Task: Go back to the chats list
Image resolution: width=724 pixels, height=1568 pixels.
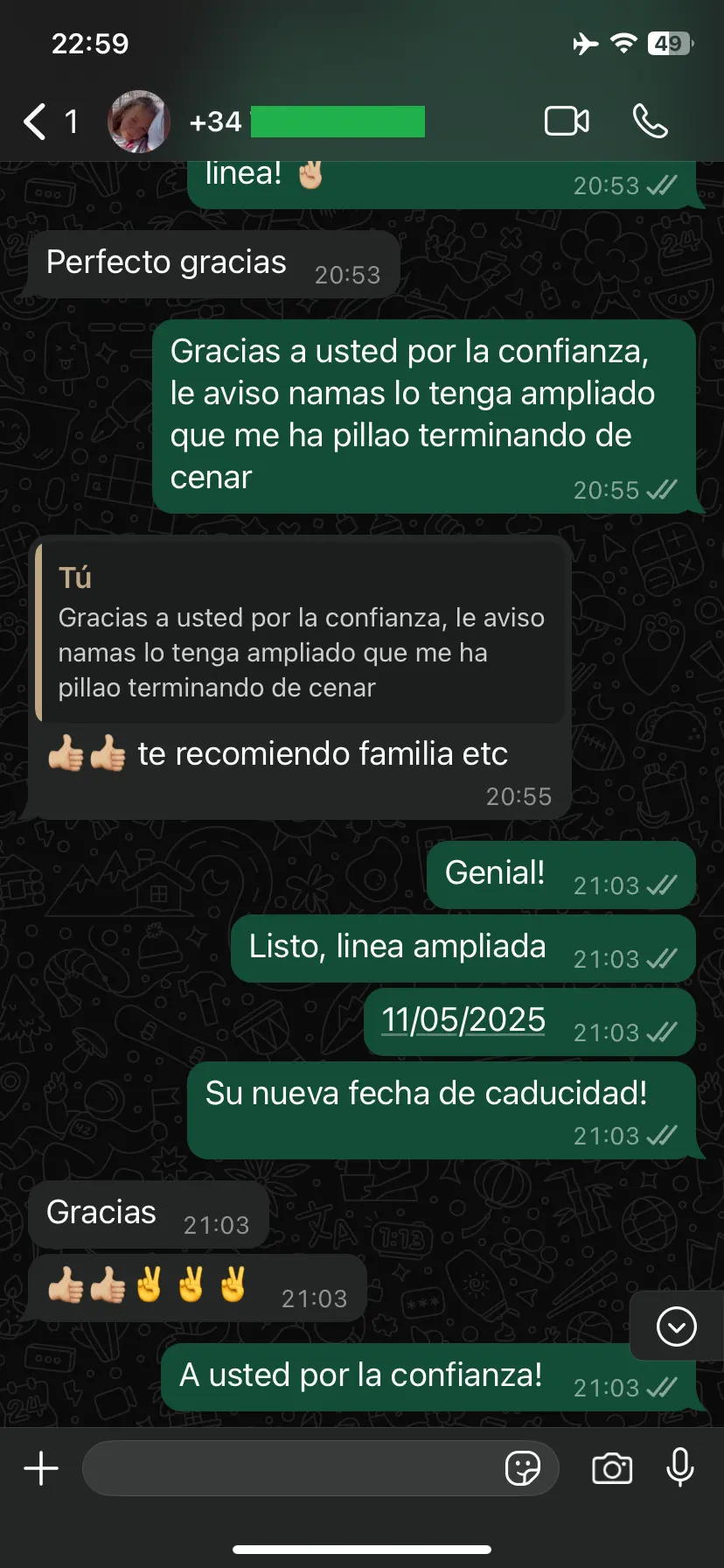Action: [36, 122]
